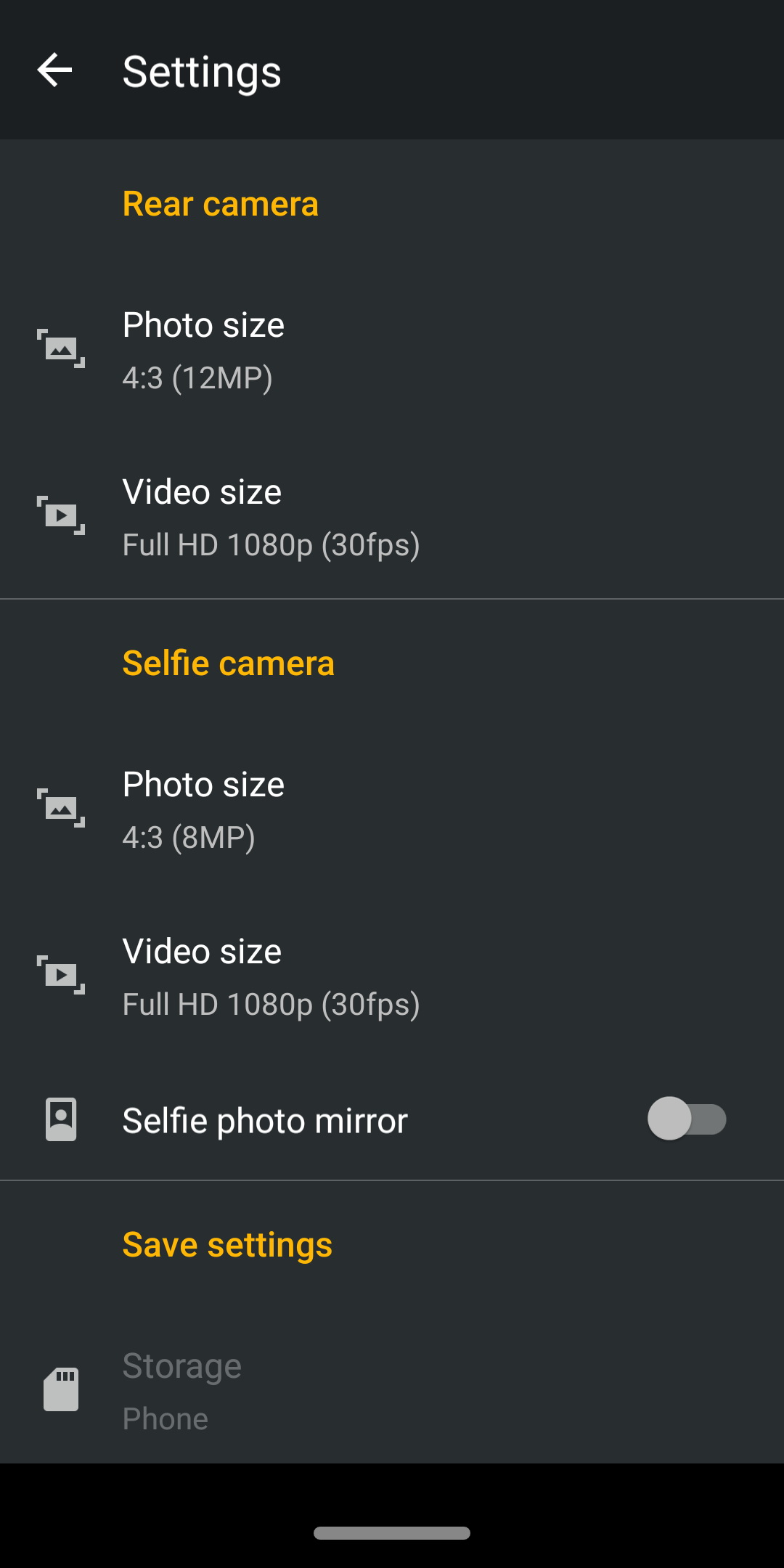The height and width of the screenshot is (1568, 784).
Task: Tap the system home gesture pill
Action: coord(392,1533)
